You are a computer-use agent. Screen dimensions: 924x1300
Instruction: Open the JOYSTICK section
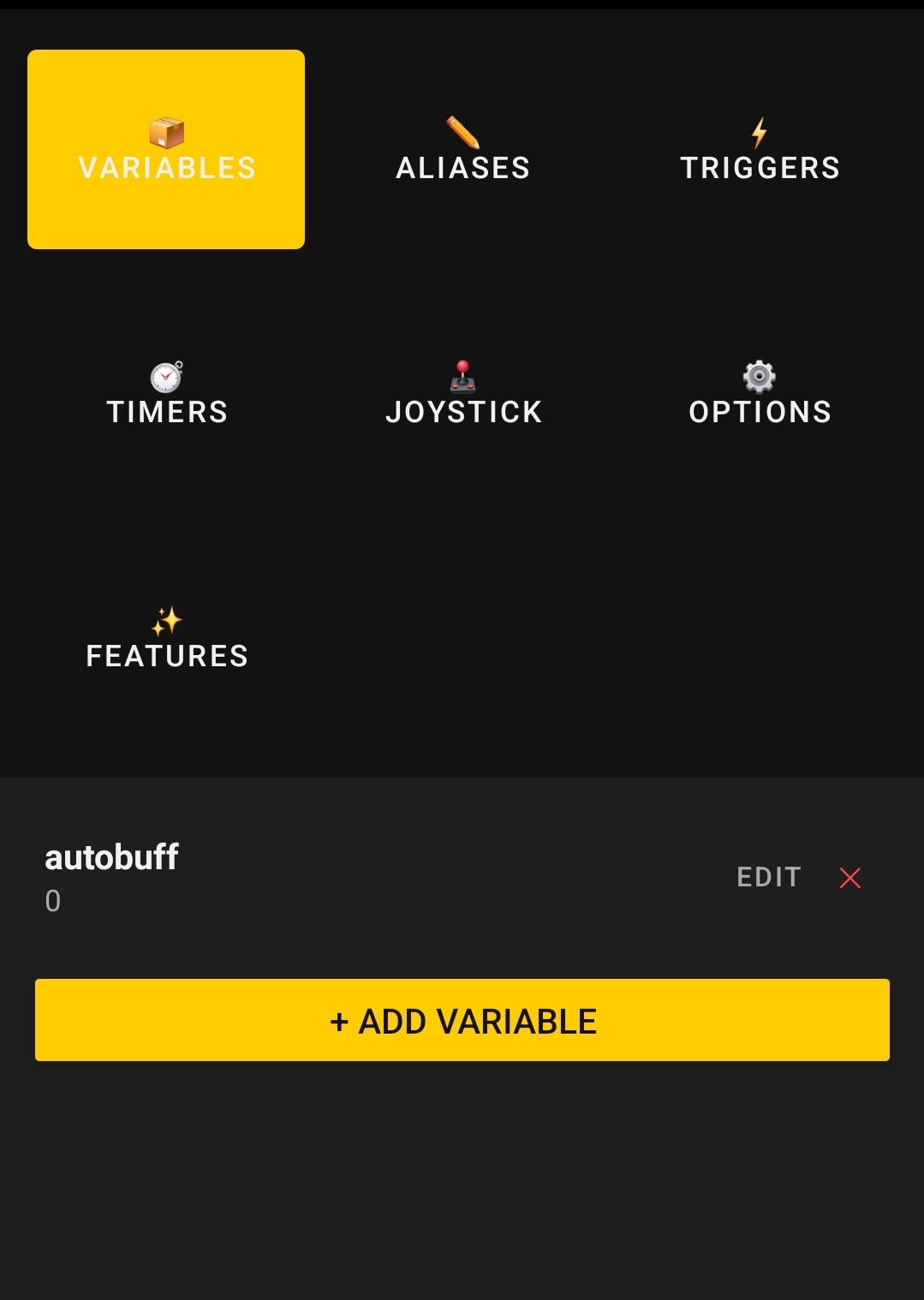point(463,412)
